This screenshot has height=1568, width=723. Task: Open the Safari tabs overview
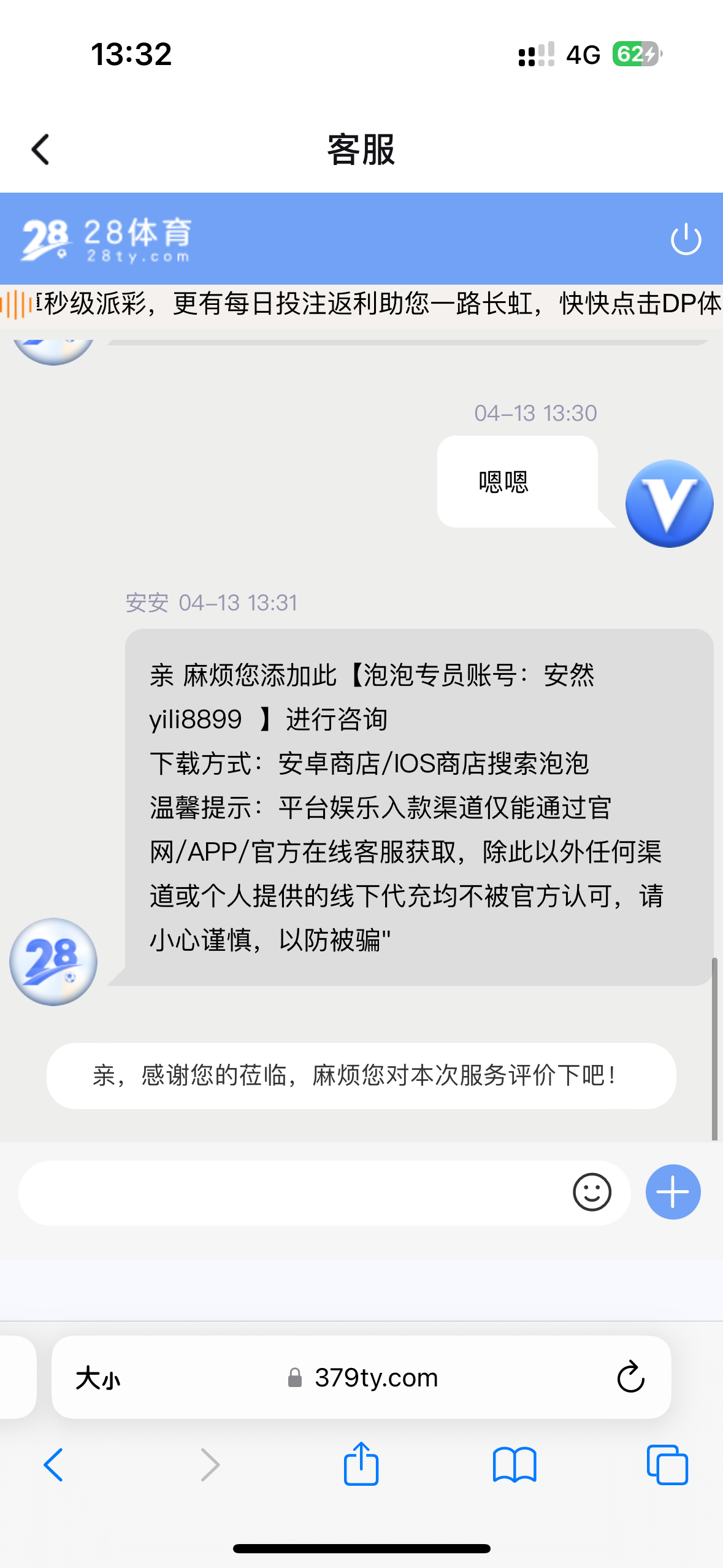(667, 1465)
